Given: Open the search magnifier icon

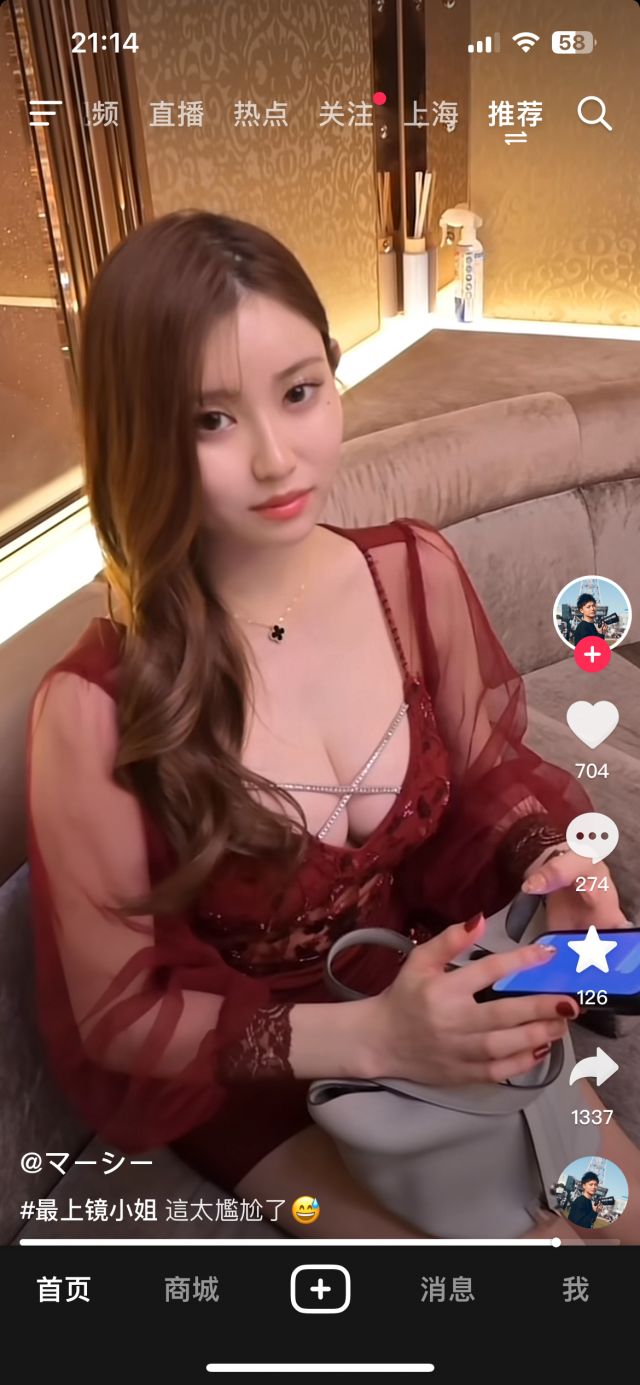Looking at the screenshot, I should pyautogui.click(x=594, y=113).
